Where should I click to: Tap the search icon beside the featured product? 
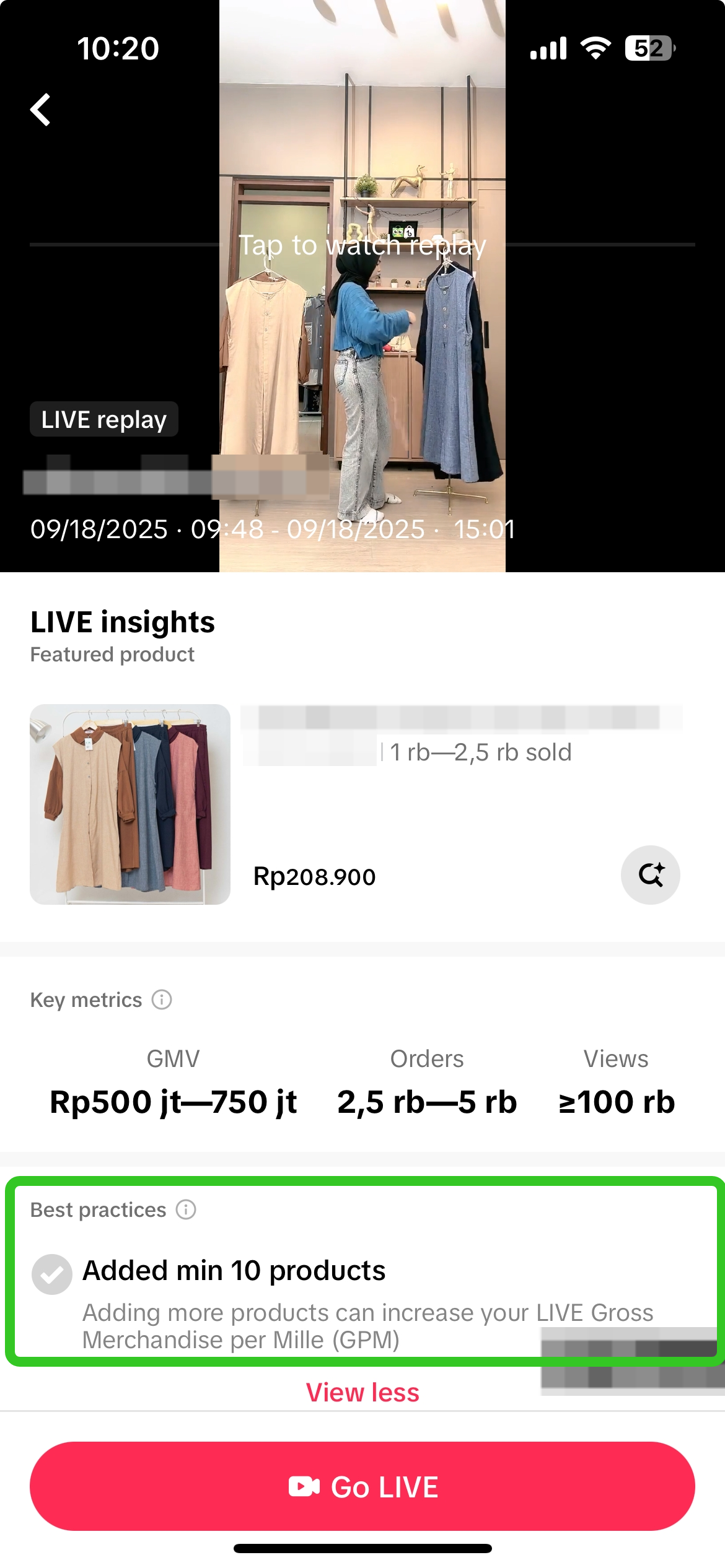coord(650,874)
